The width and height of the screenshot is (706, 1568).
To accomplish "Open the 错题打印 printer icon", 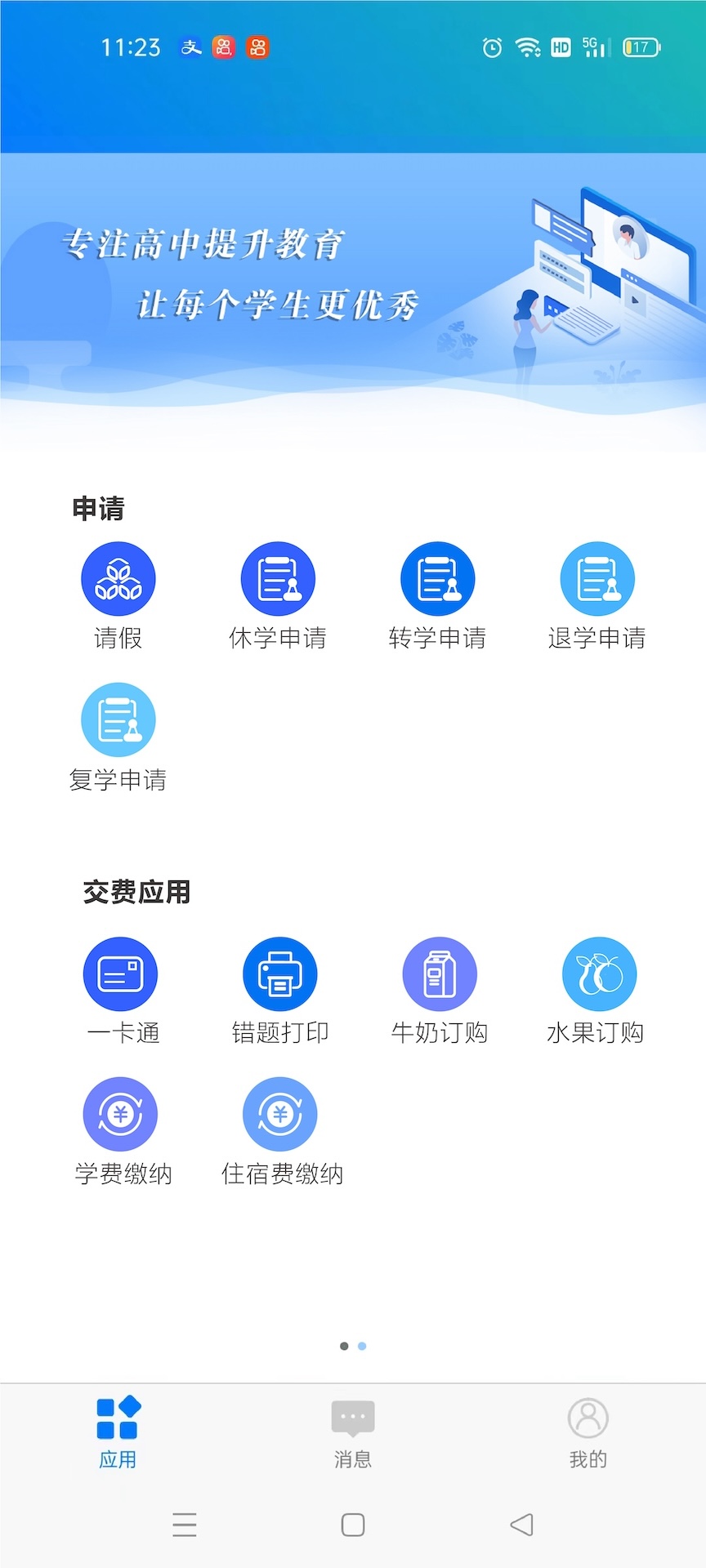I will coord(280,973).
